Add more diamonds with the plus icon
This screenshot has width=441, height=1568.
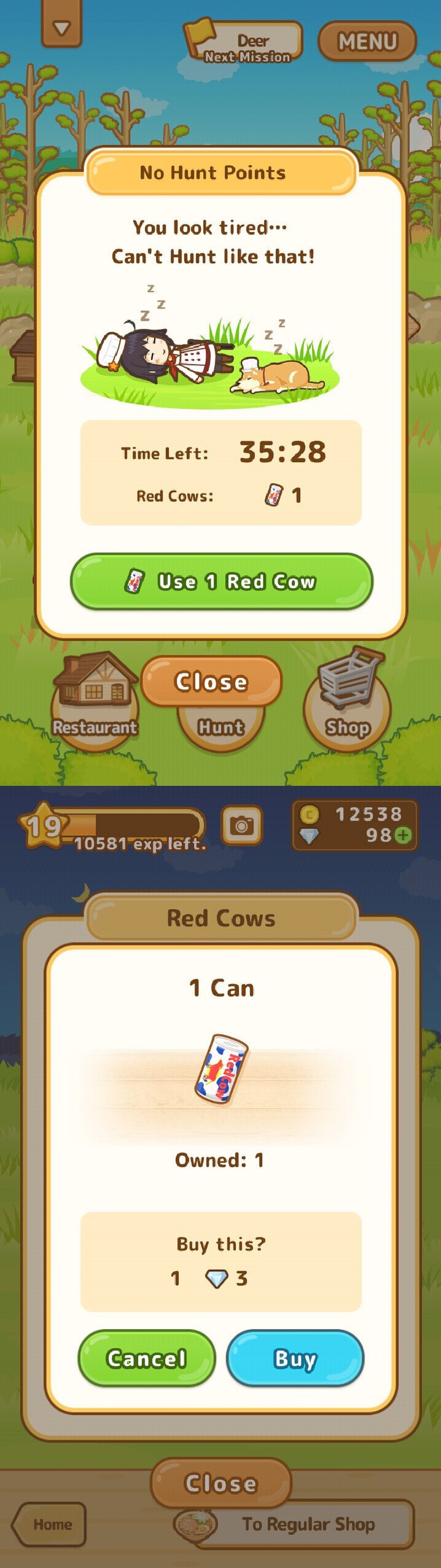coord(403,835)
